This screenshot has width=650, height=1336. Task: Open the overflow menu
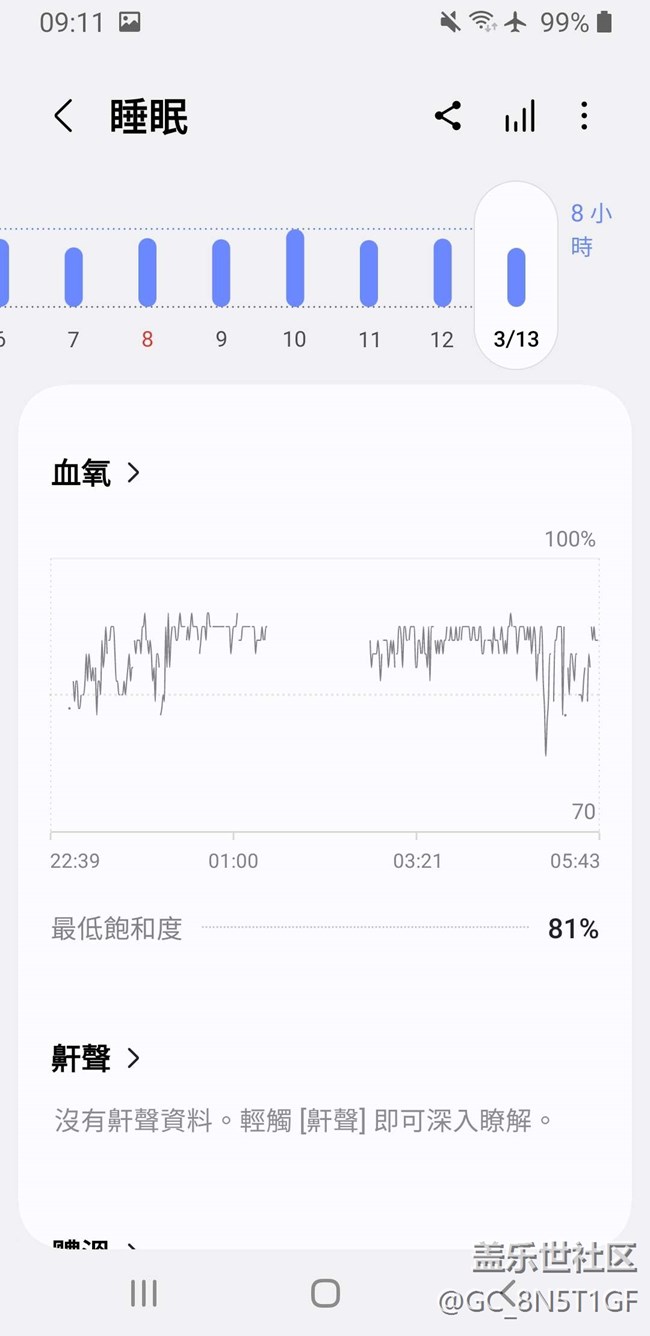click(584, 116)
